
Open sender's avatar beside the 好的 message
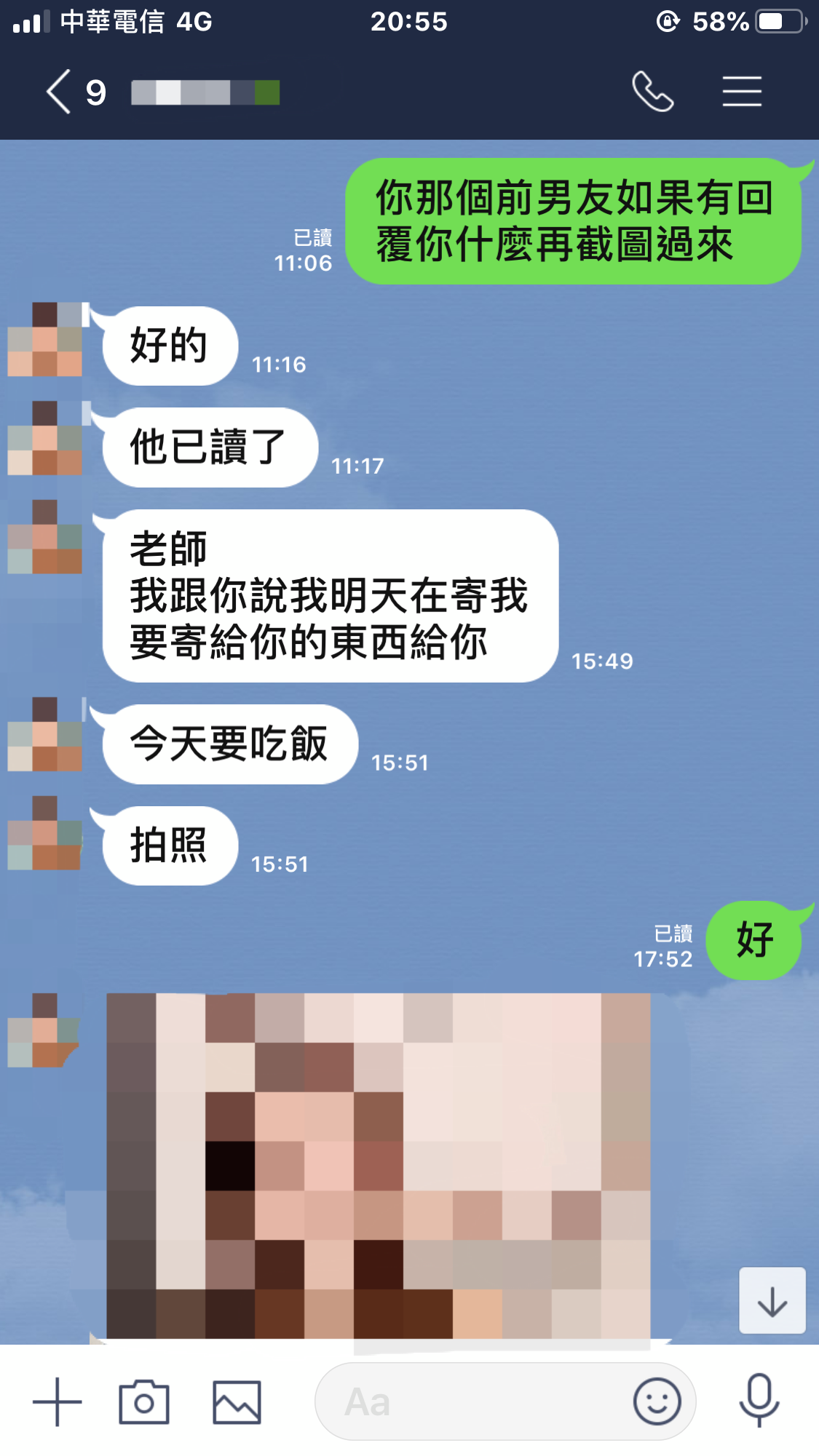[45, 340]
